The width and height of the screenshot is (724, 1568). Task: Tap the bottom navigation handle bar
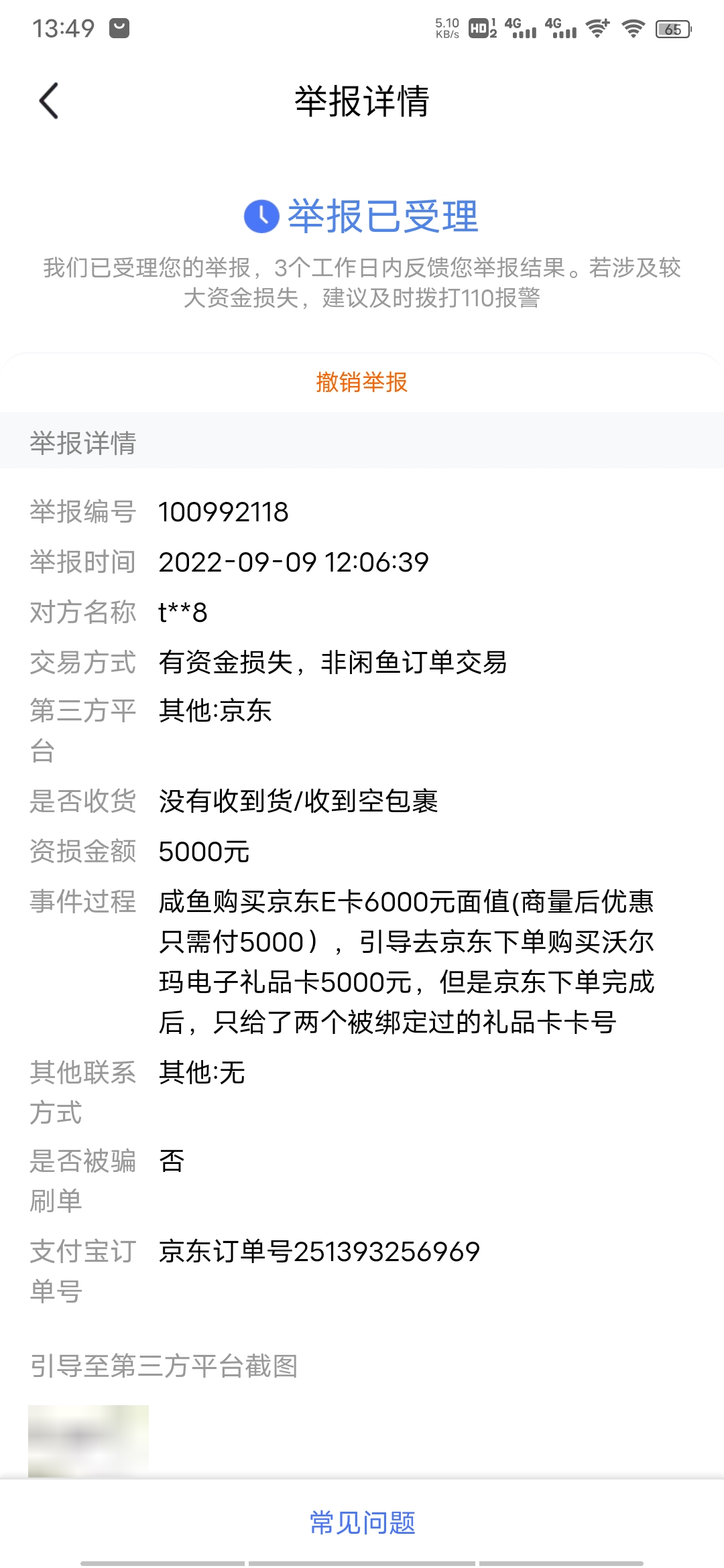[x=362, y=1561]
